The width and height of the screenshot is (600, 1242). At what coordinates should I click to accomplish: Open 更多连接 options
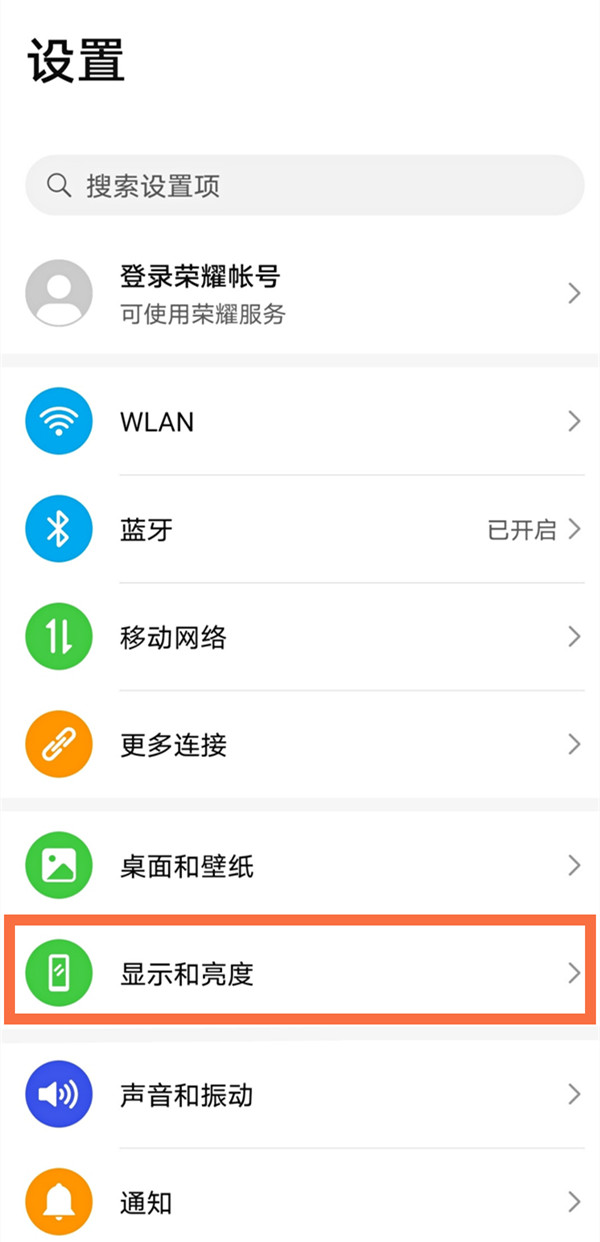(x=300, y=744)
